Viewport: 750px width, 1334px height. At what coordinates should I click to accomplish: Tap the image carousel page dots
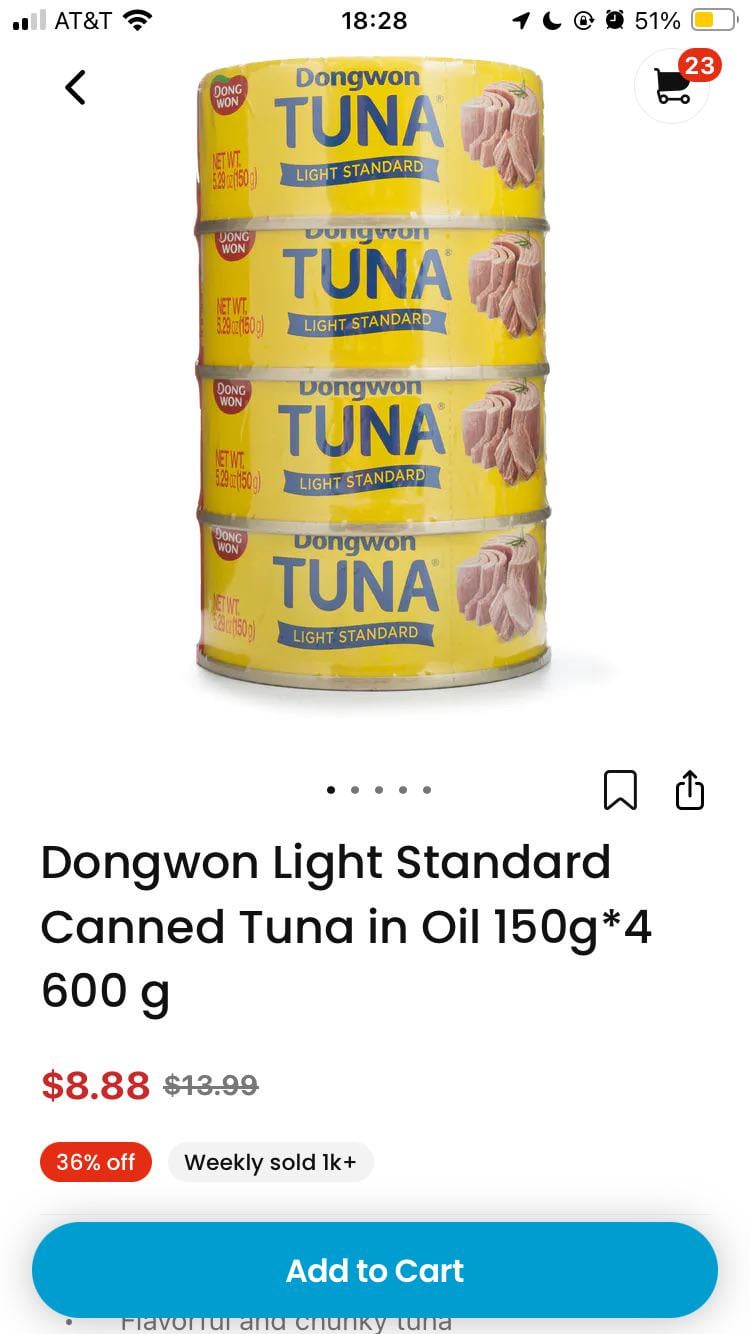tap(379, 790)
